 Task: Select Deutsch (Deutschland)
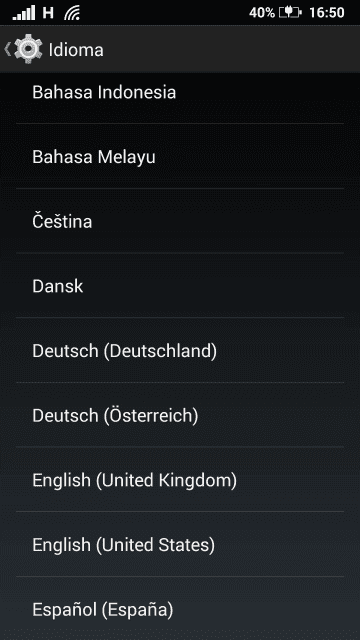coord(180,351)
